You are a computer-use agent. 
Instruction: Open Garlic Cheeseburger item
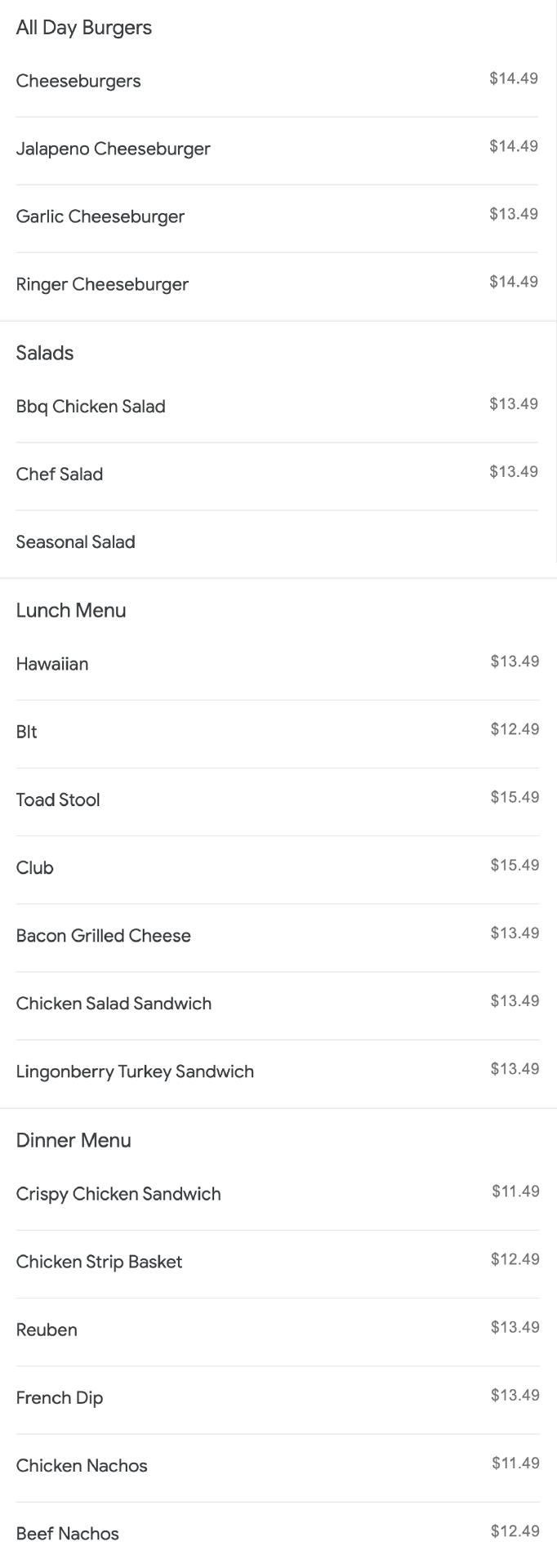click(100, 217)
